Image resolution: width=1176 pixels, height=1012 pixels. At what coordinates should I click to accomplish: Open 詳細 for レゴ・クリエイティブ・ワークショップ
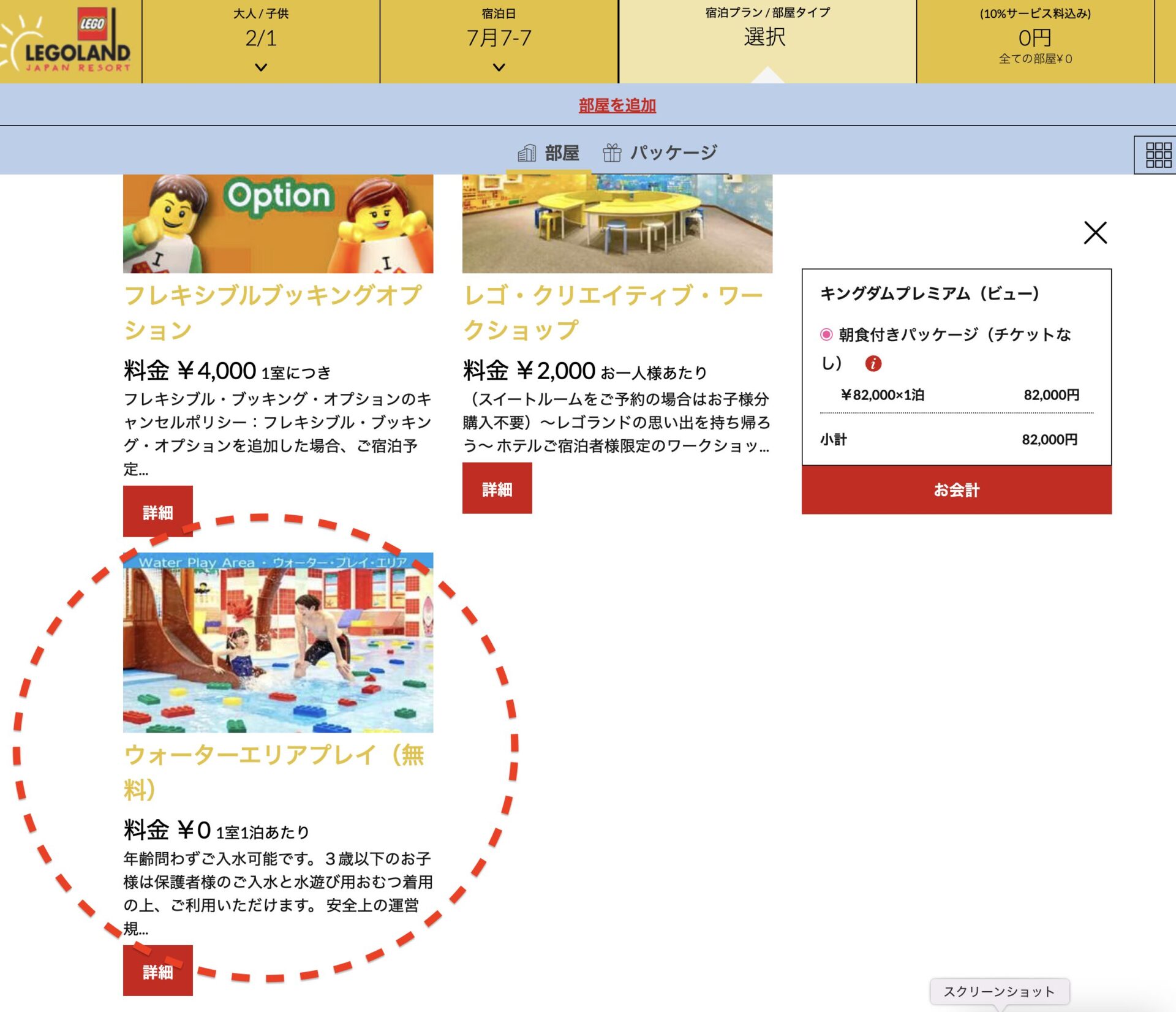click(x=497, y=489)
